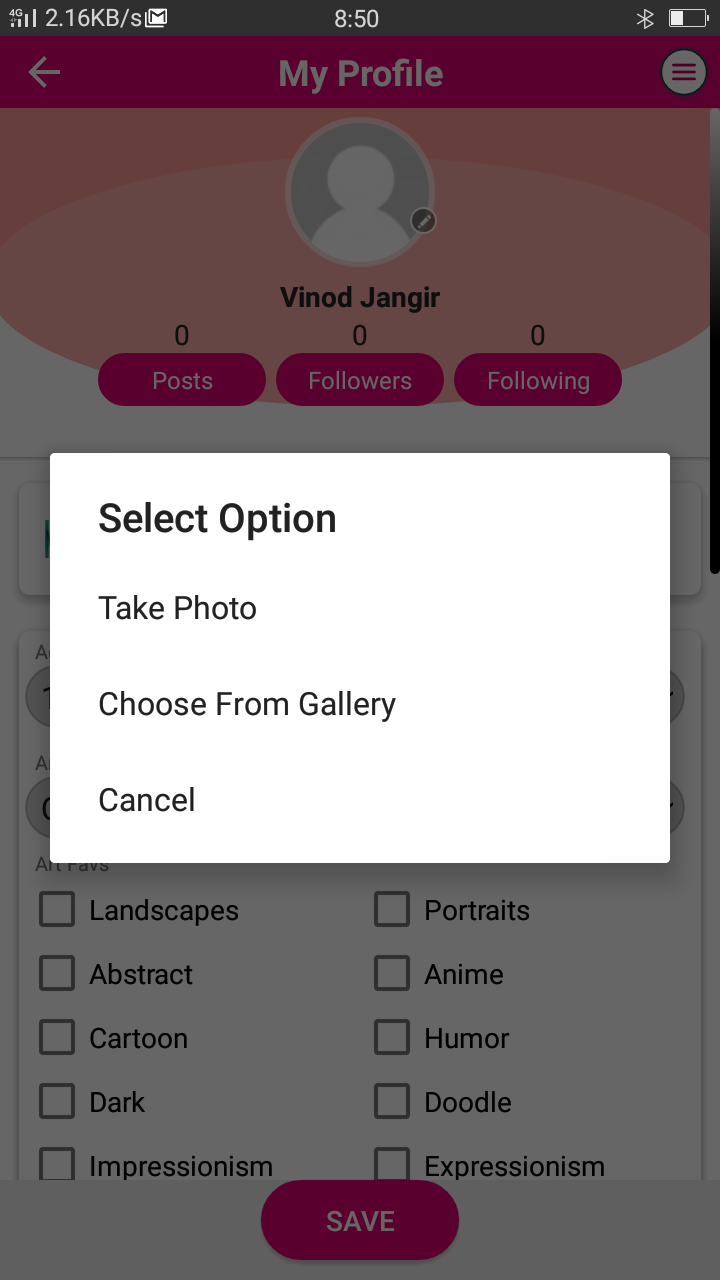Select Take Photo option
The height and width of the screenshot is (1280, 720).
pos(178,608)
